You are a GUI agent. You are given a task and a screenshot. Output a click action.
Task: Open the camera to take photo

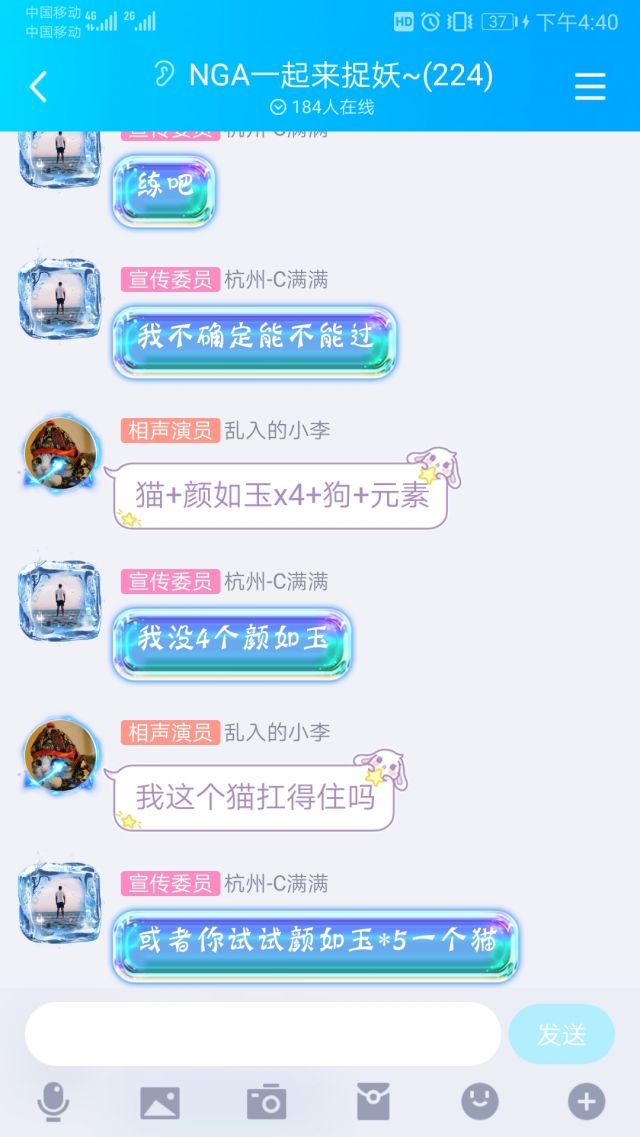(266, 1101)
